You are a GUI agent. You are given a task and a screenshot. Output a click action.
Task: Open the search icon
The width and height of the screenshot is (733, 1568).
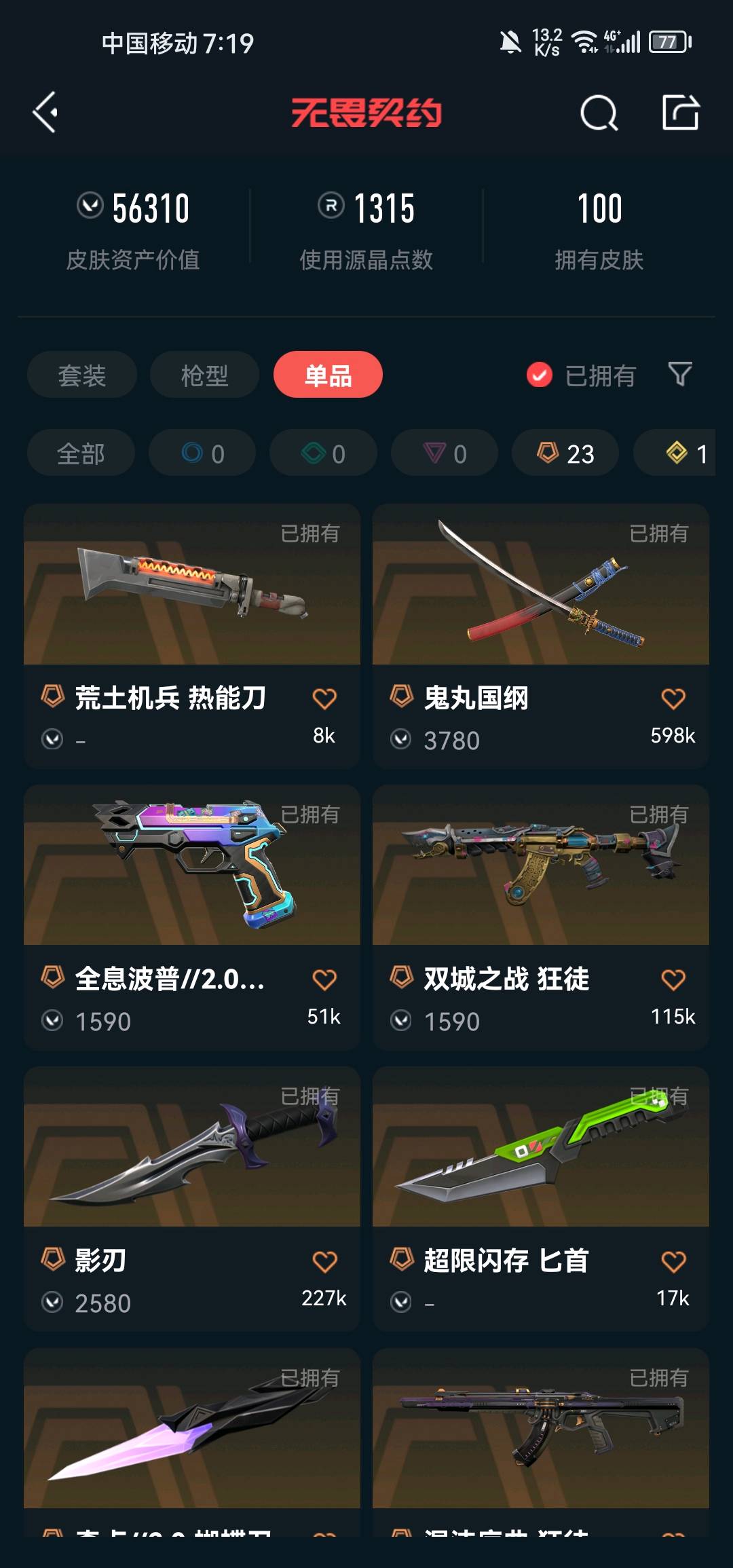(x=599, y=113)
